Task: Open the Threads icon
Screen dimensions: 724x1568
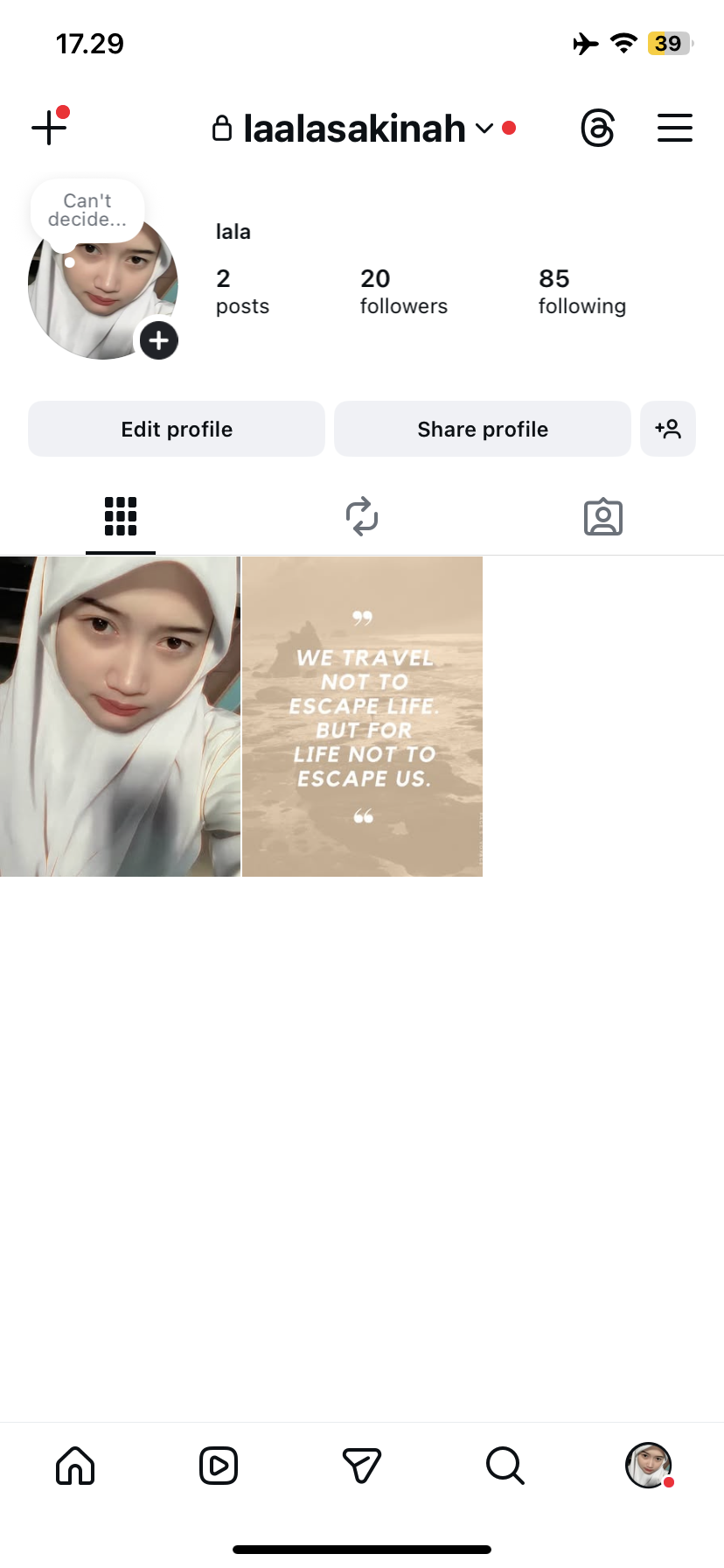Action: 598,128
